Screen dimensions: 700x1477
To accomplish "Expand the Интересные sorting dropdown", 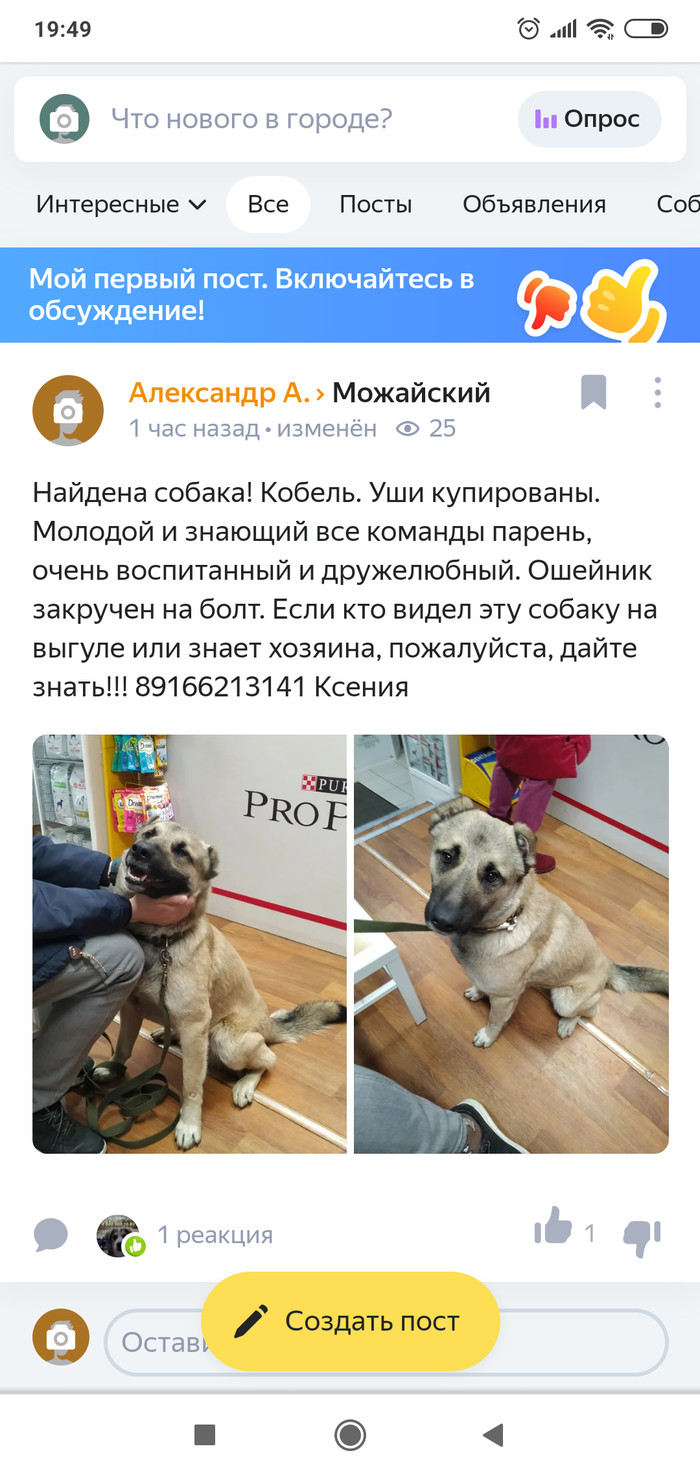I will [x=121, y=205].
